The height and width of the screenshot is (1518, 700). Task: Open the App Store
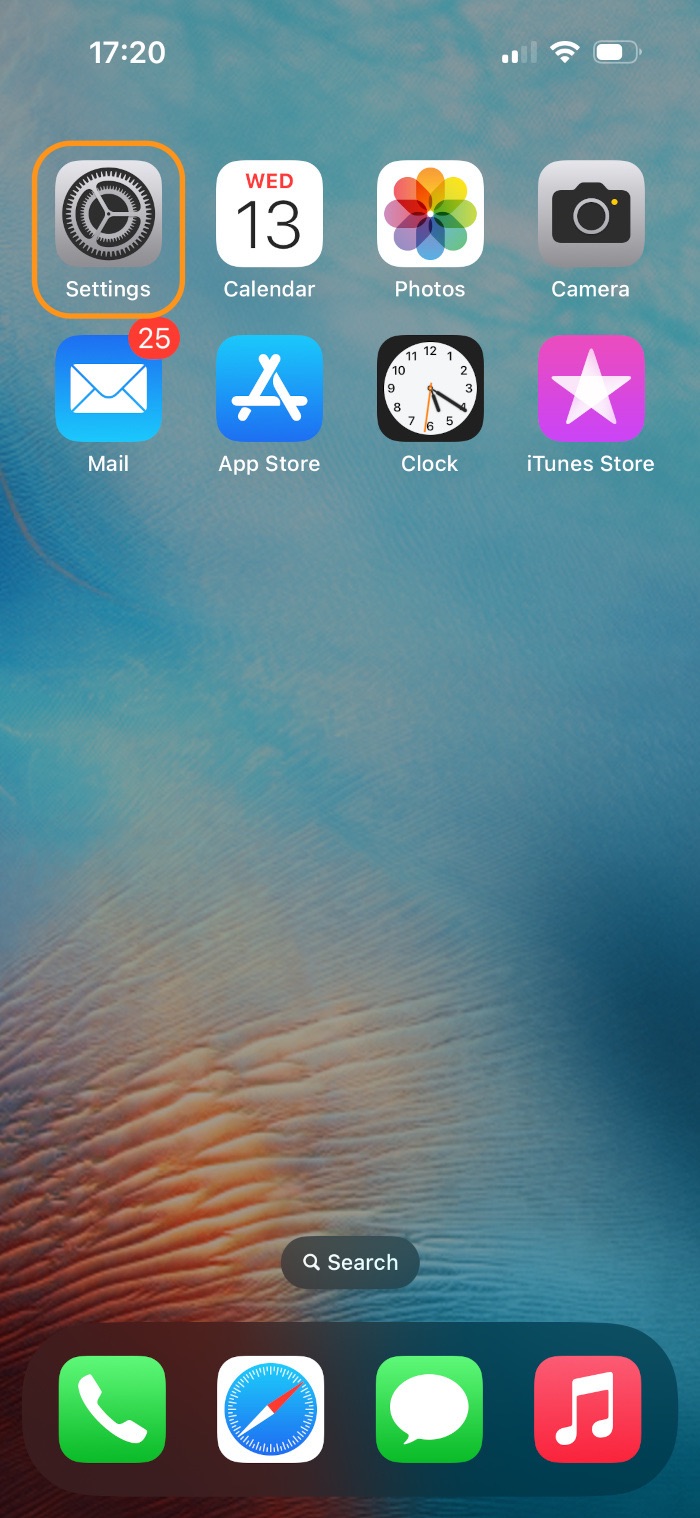pos(269,389)
